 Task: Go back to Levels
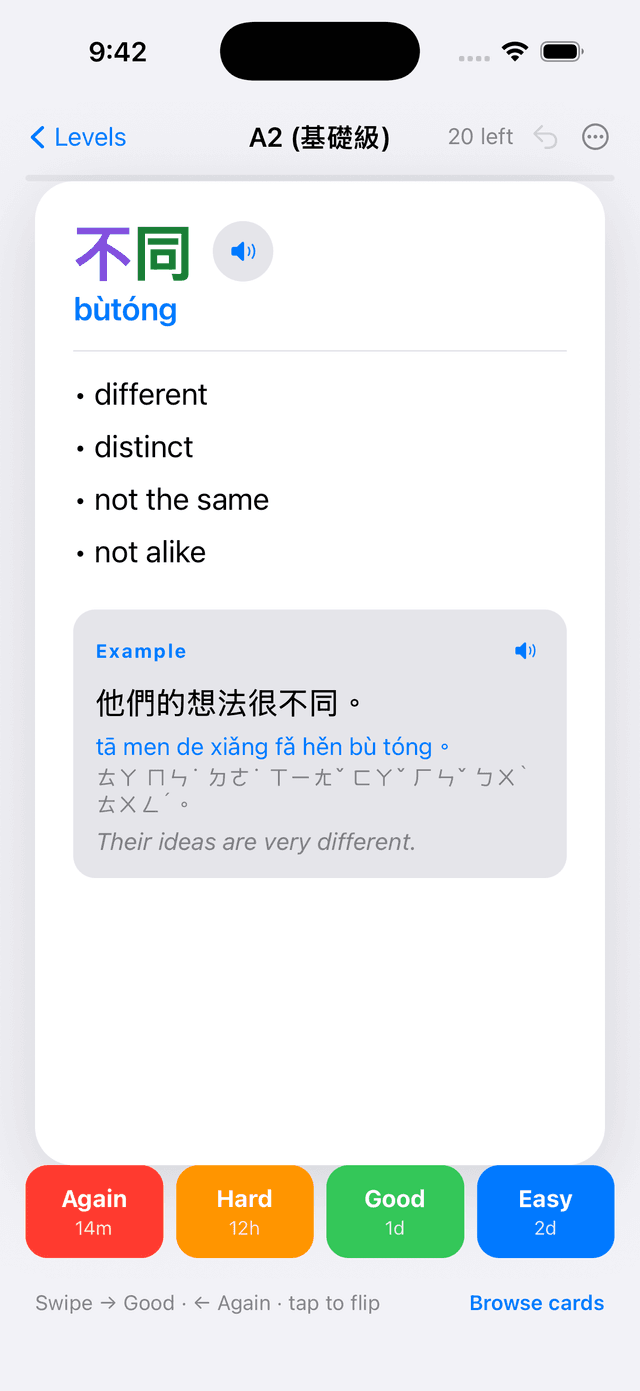[x=78, y=138]
